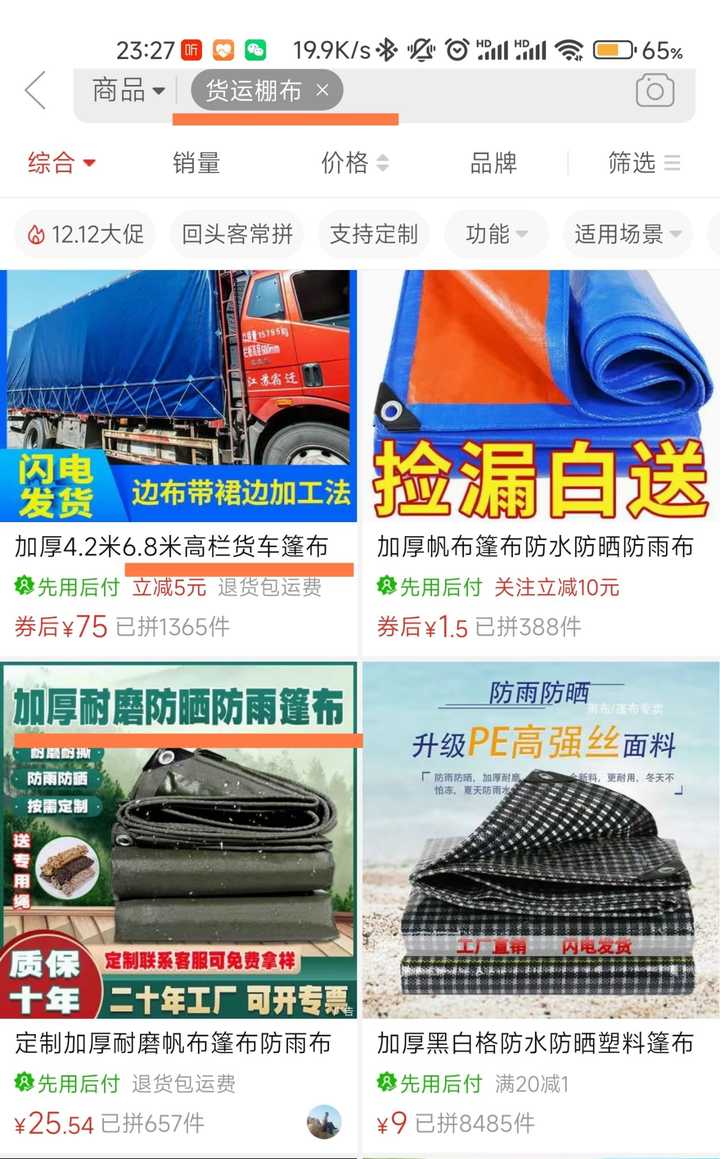The height and width of the screenshot is (1159, 720).
Task: Expand the 功能 filter dropdown
Action: point(496,235)
